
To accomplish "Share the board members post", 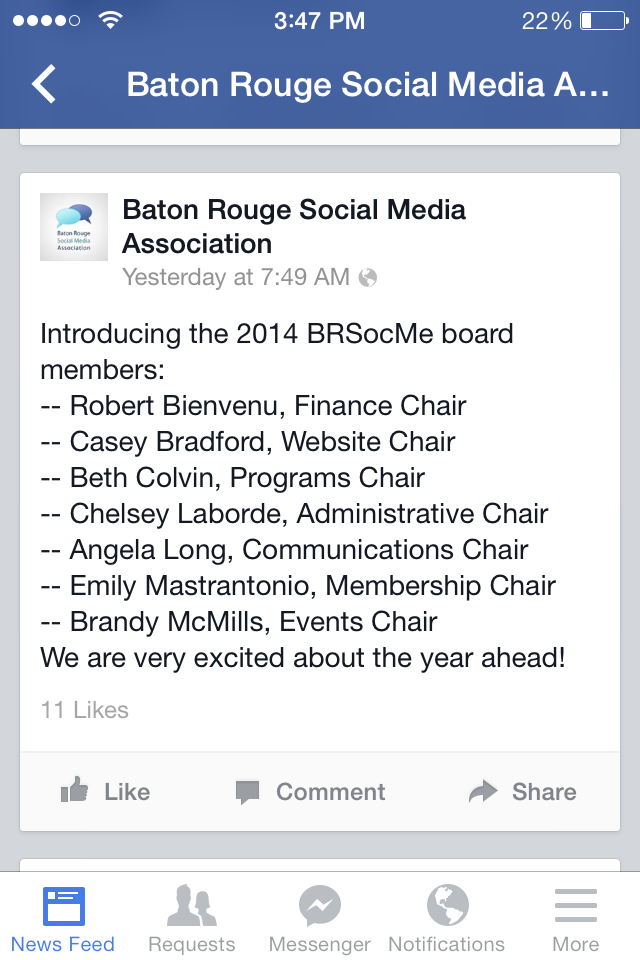I will 523,792.
